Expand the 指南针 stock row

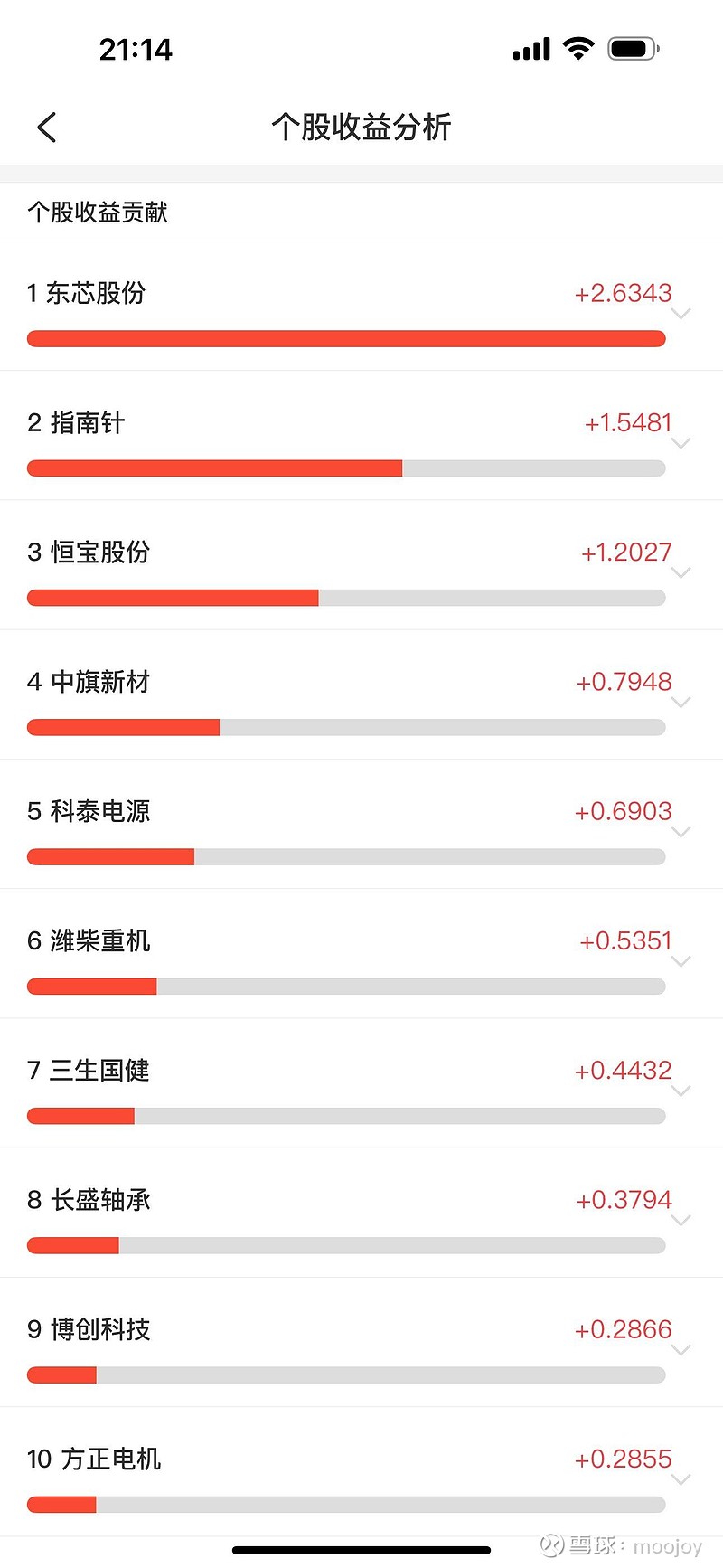click(681, 443)
